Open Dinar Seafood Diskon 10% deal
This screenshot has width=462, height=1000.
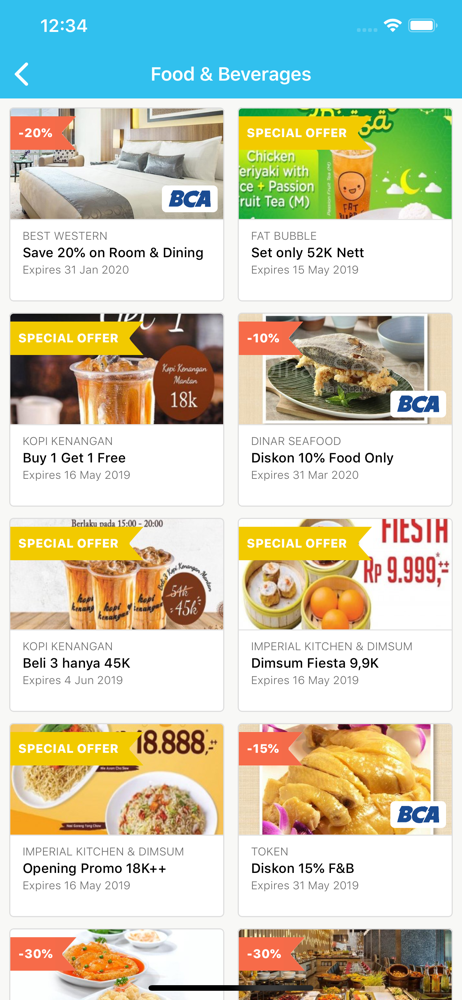[x=345, y=409]
